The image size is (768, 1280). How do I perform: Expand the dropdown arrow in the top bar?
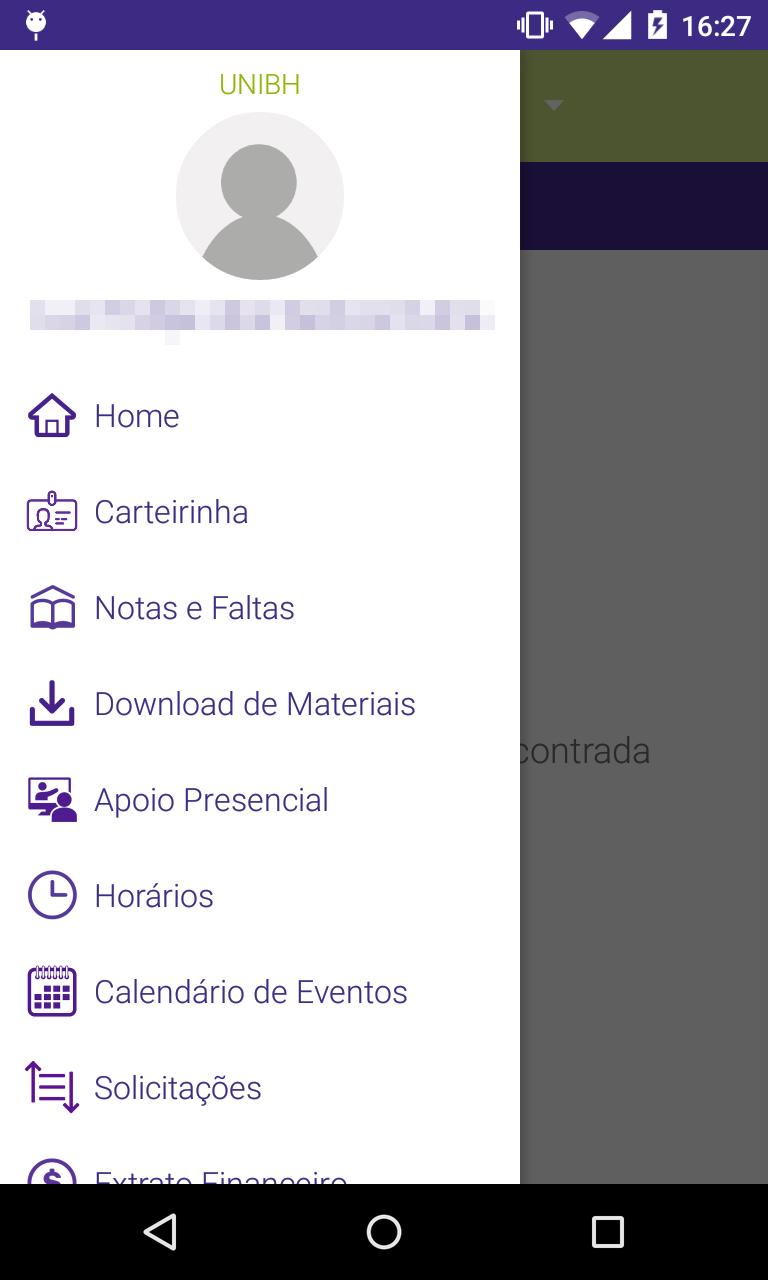pos(554,105)
